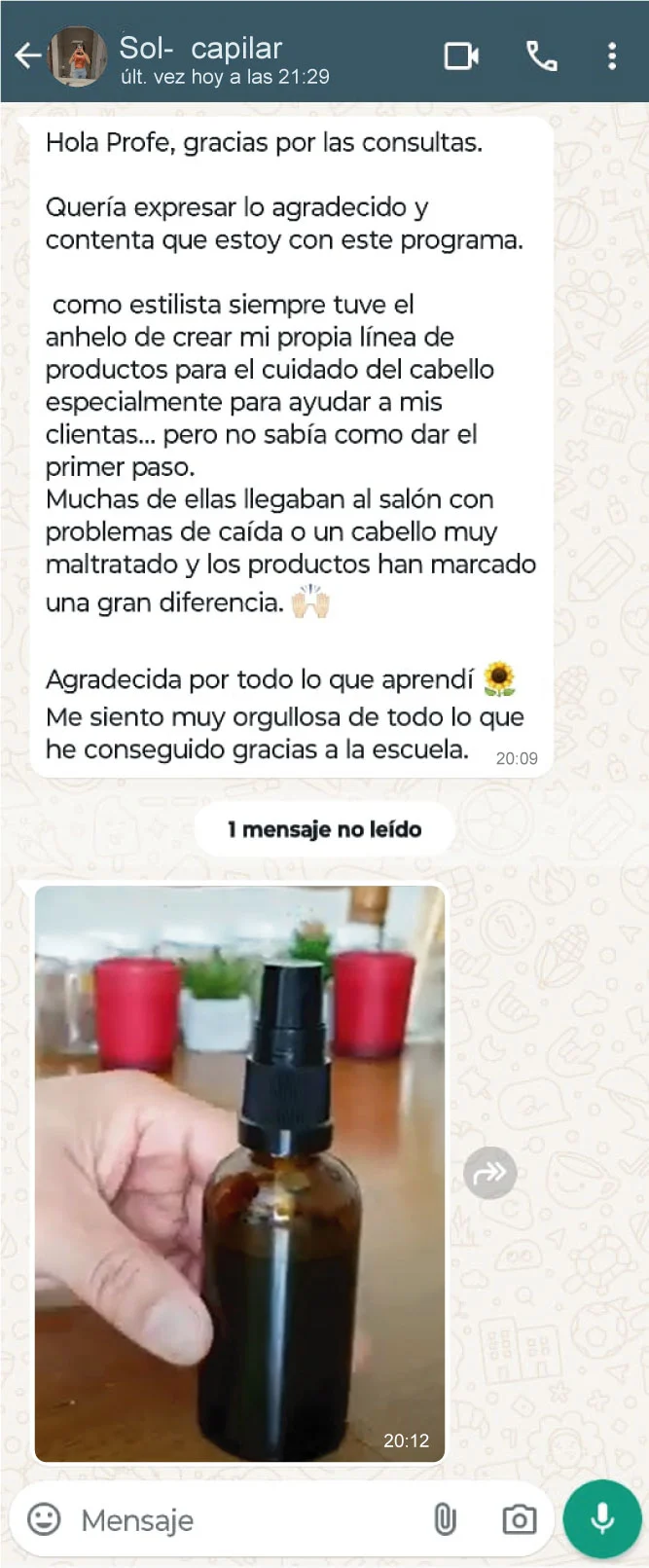649x1568 pixels.
Task: Forward the bottle photo
Action: click(489, 1173)
